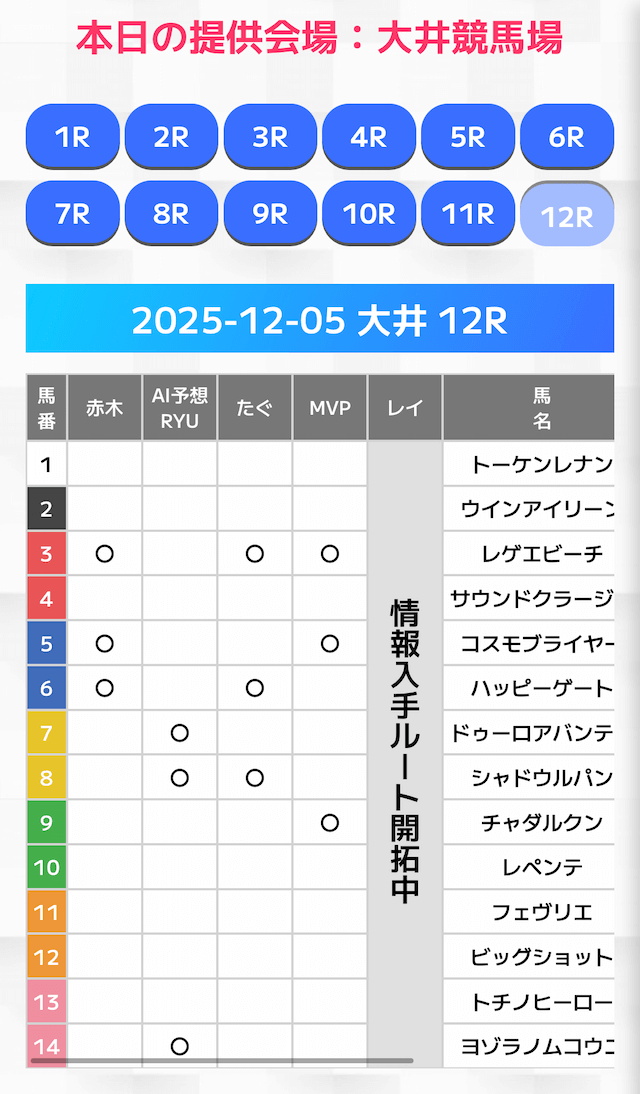Tap the currently selected 12R button
The height and width of the screenshot is (1094, 640).
(567, 216)
